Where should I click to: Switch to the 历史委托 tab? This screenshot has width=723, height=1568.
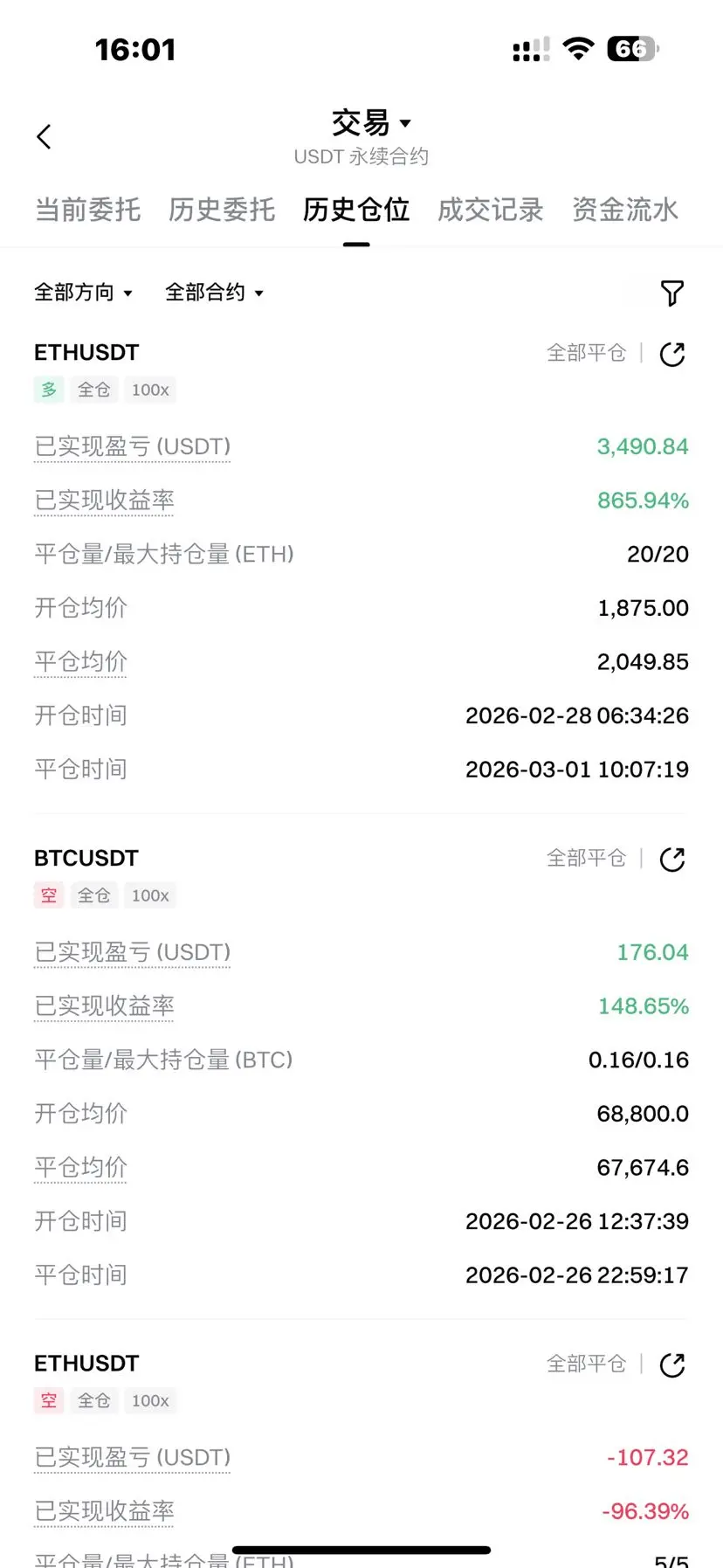pos(222,210)
